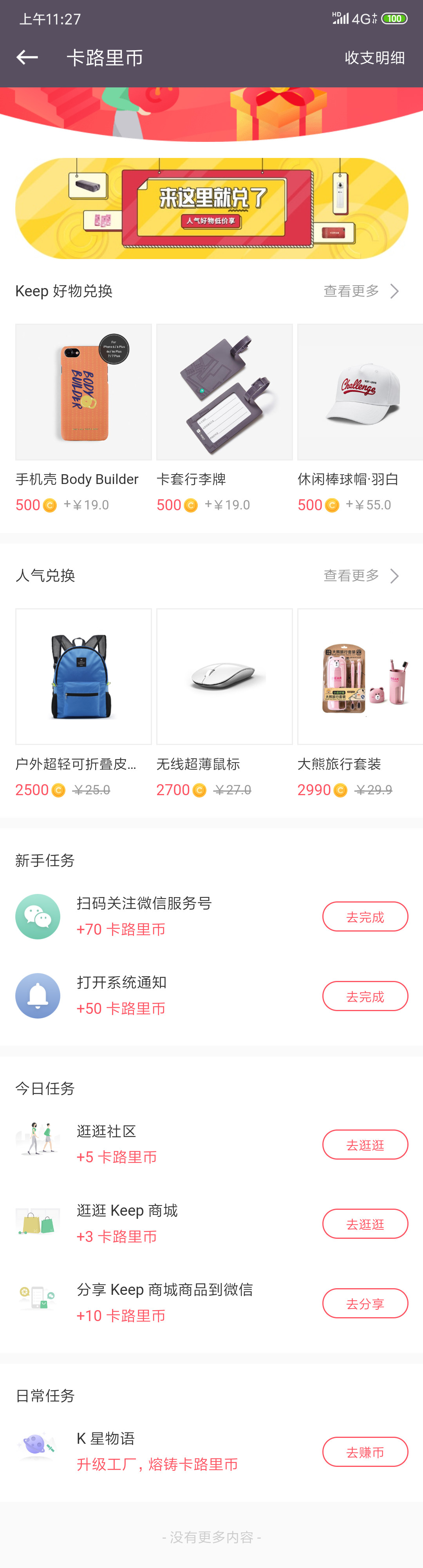This screenshot has height=1568, width=423.
Task: Open 收支明细 transaction details
Action: [374, 58]
